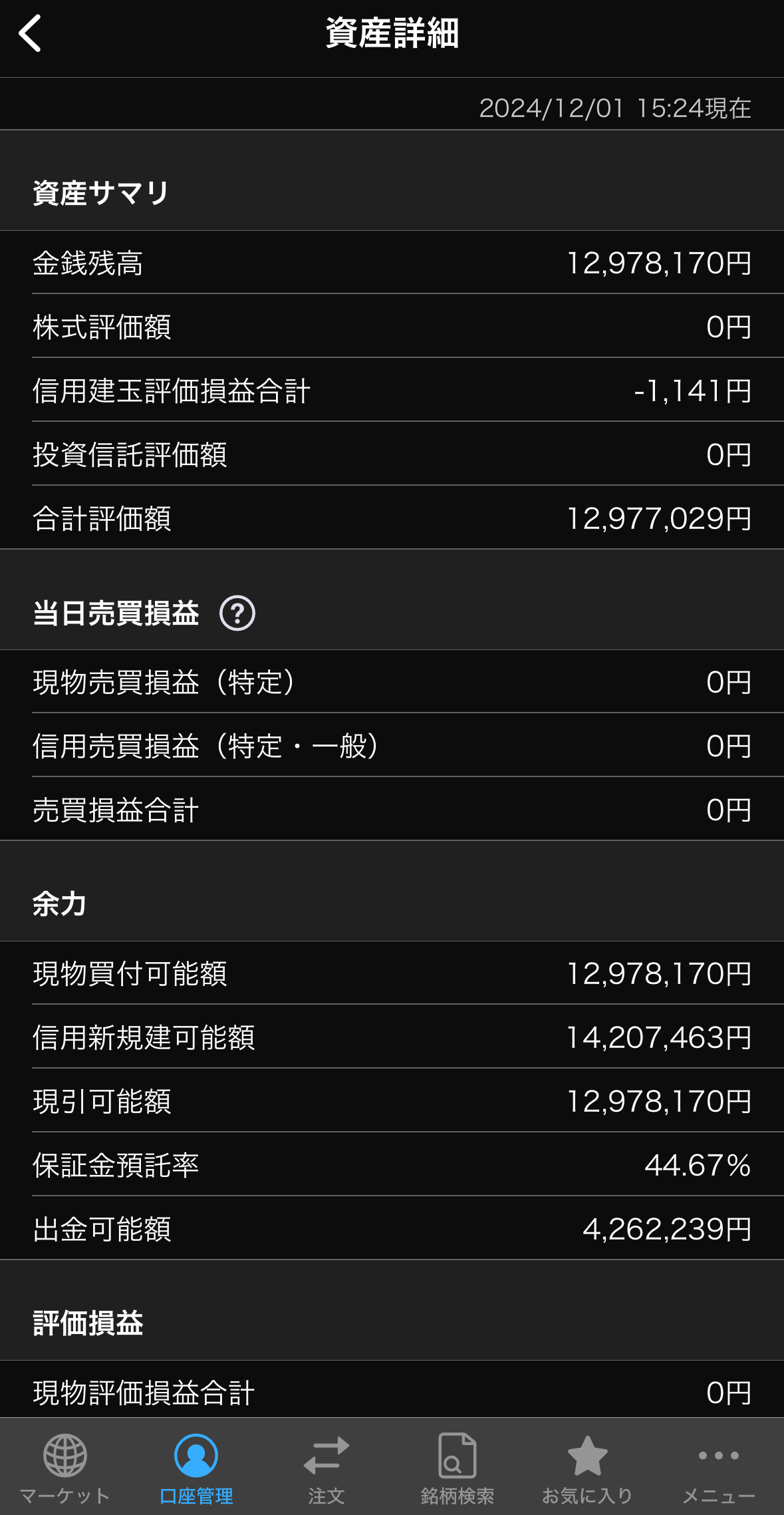Screen dimensions: 784x1515
Task: Open the help icon beside 当日売買損益
Action: pos(237,613)
